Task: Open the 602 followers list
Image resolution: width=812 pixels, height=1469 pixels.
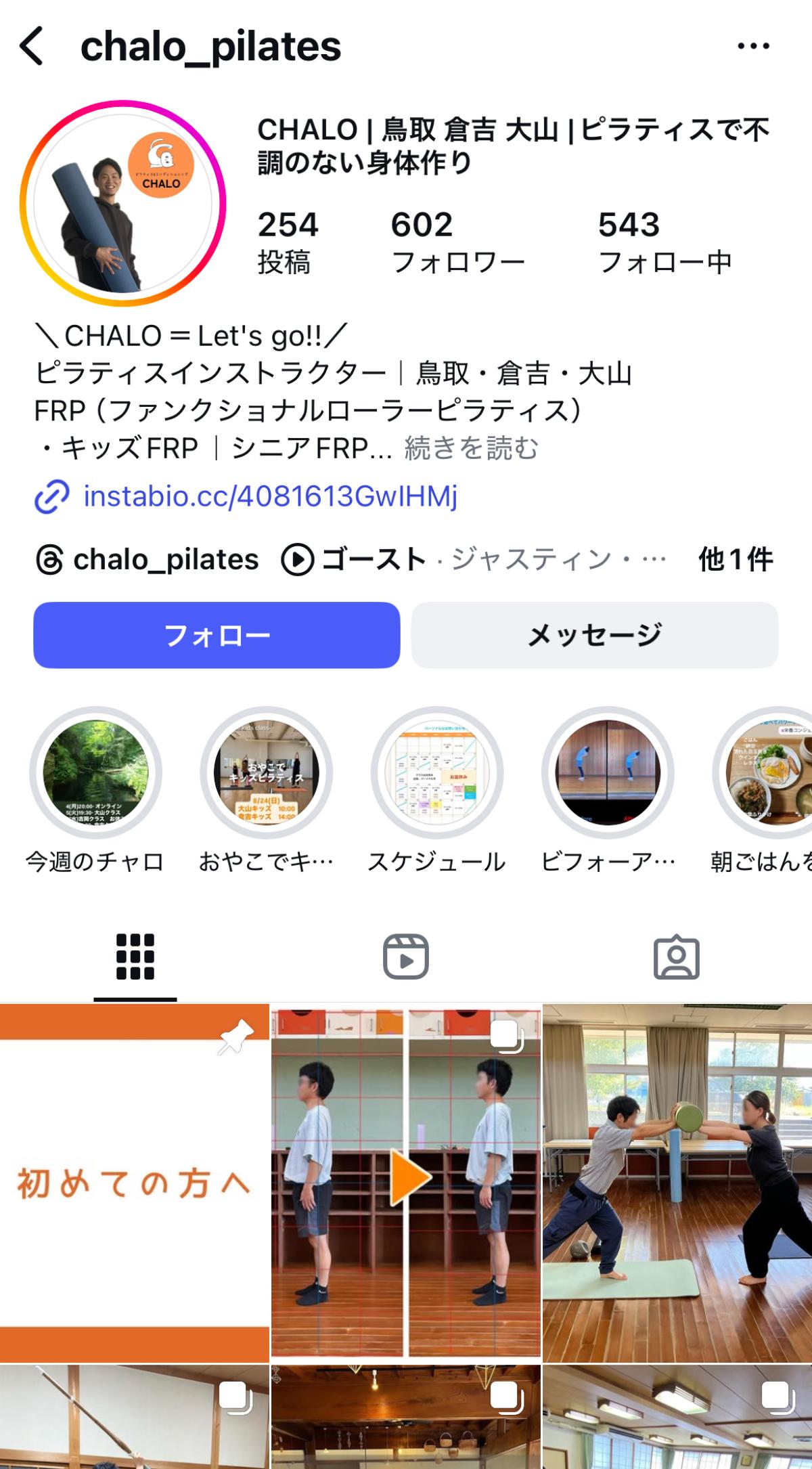Action: click(457, 242)
